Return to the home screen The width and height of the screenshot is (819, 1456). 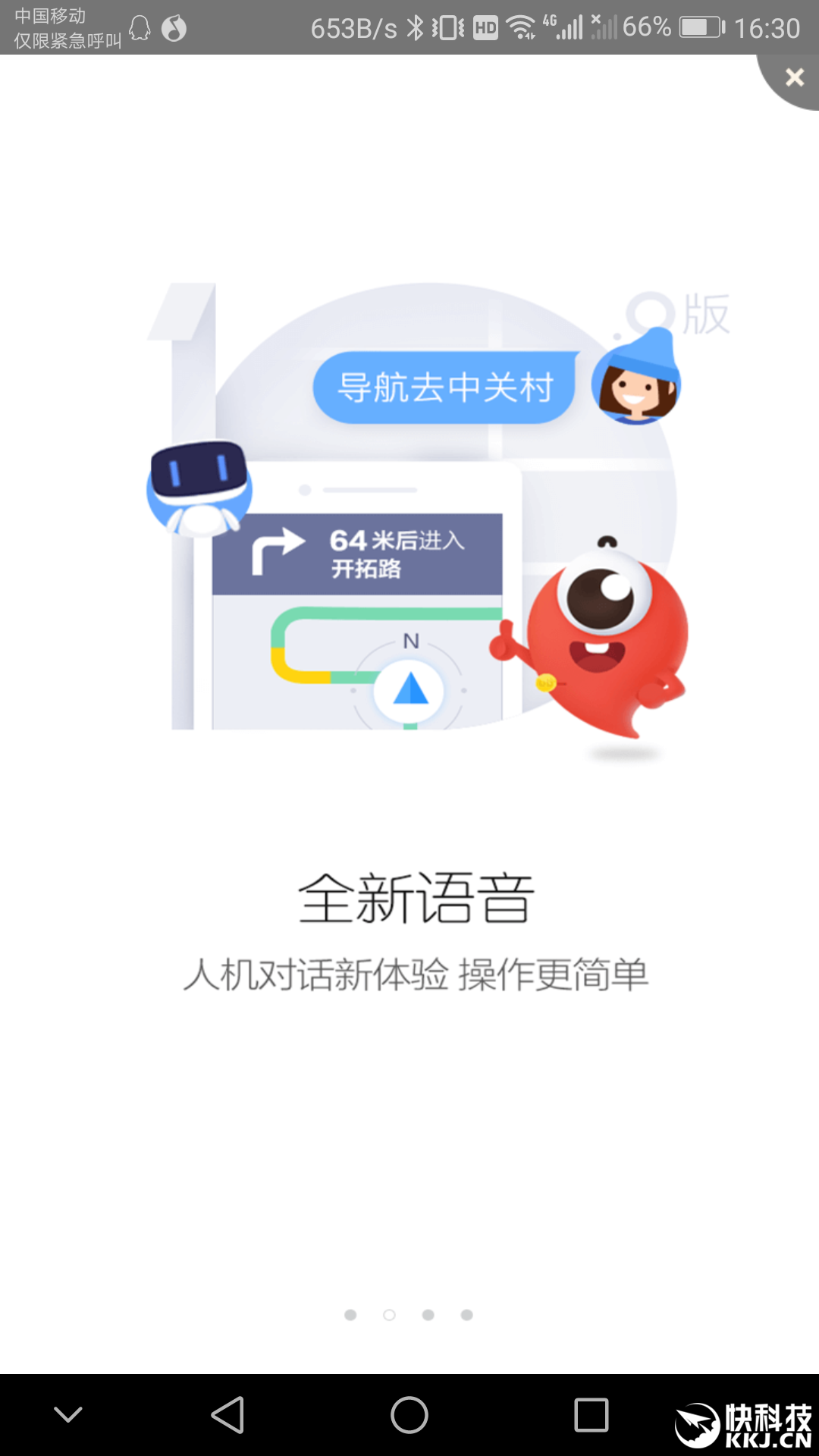click(x=409, y=1415)
